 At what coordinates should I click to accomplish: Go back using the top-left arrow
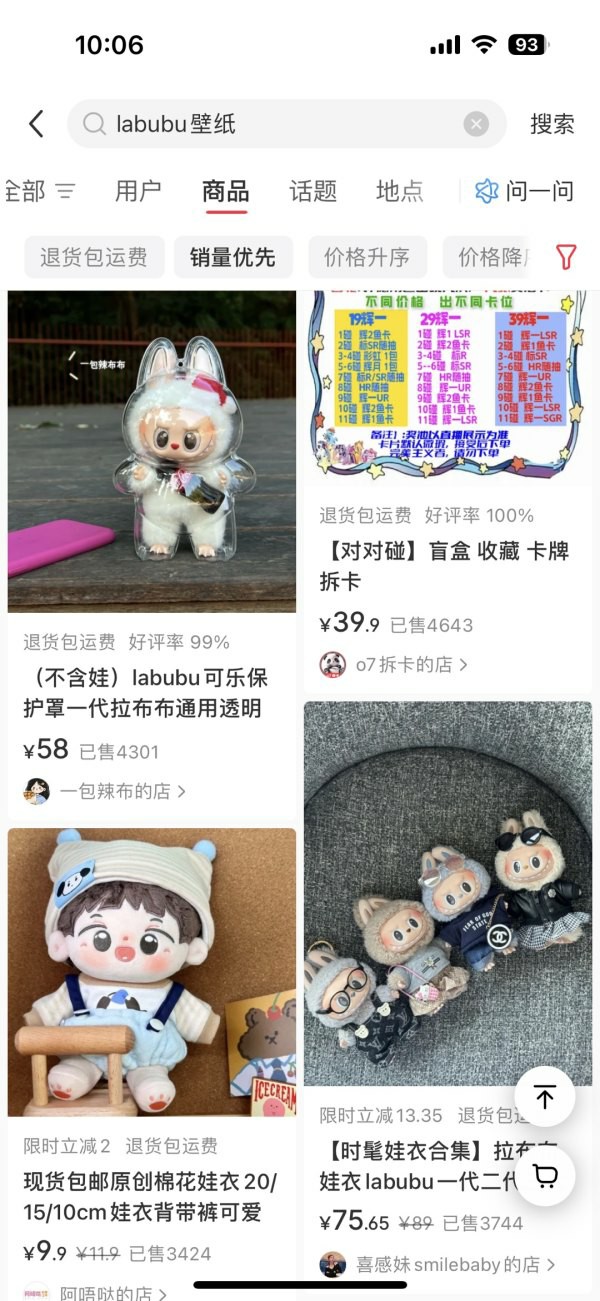point(37,124)
